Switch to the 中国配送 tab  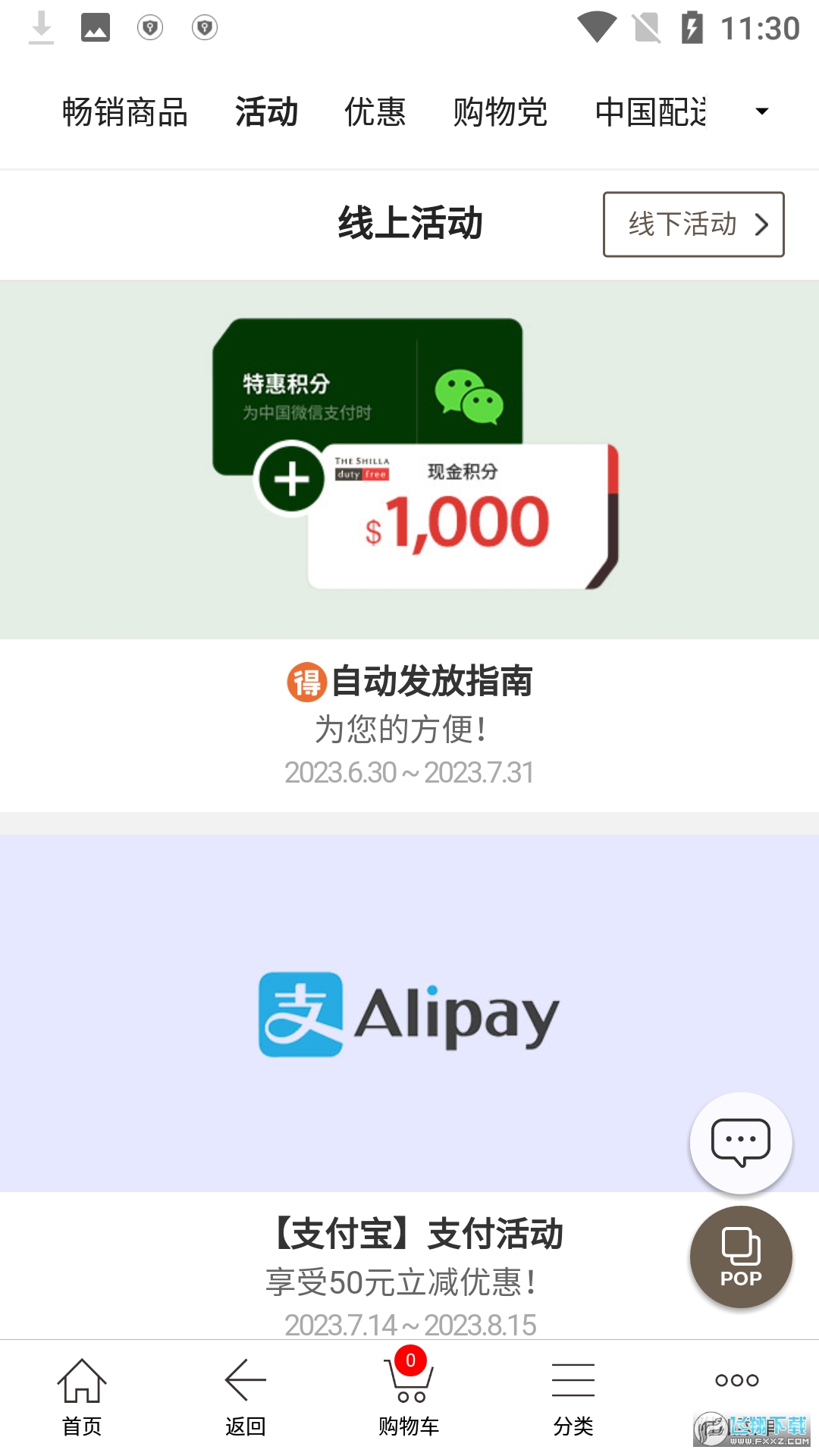tap(651, 112)
